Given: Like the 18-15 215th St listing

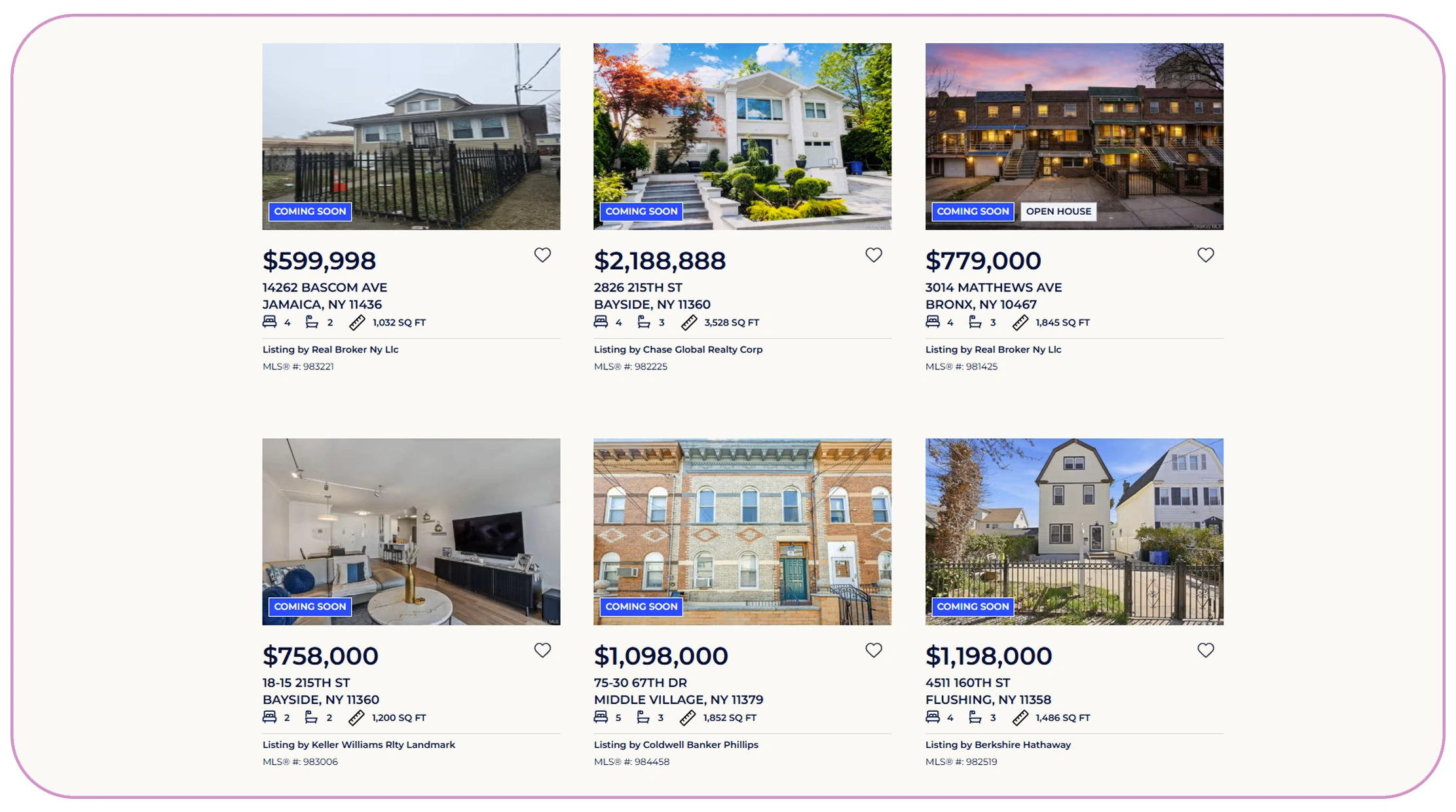Looking at the screenshot, I should (542, 650).
